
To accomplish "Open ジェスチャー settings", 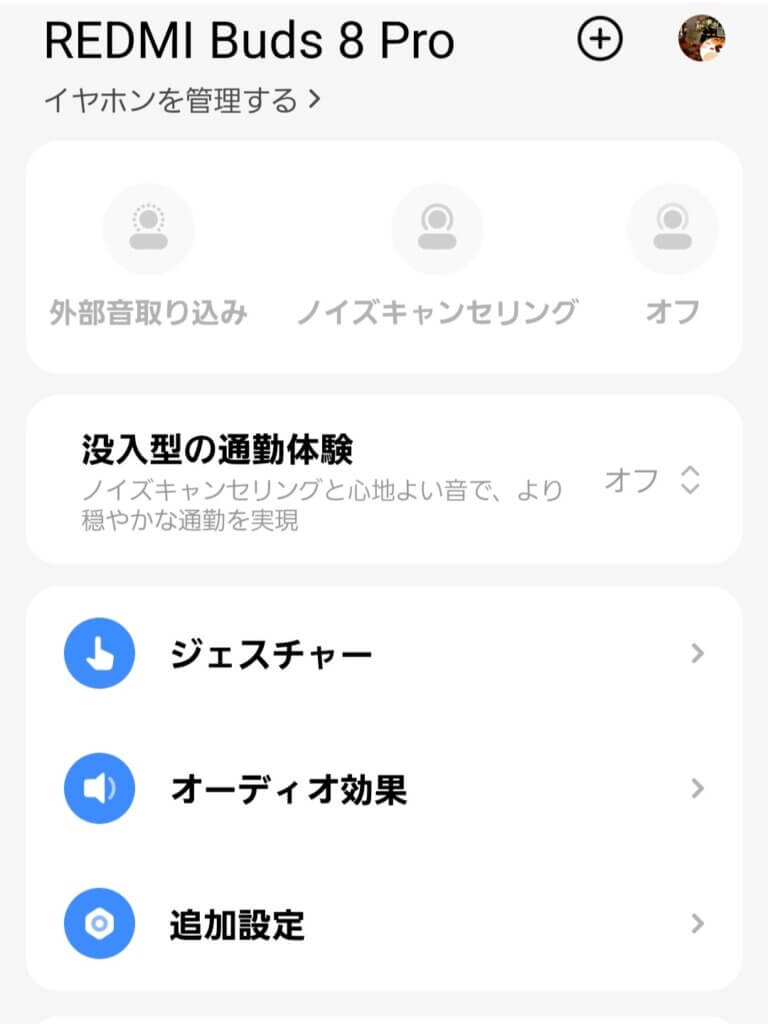I will (384, 654).
